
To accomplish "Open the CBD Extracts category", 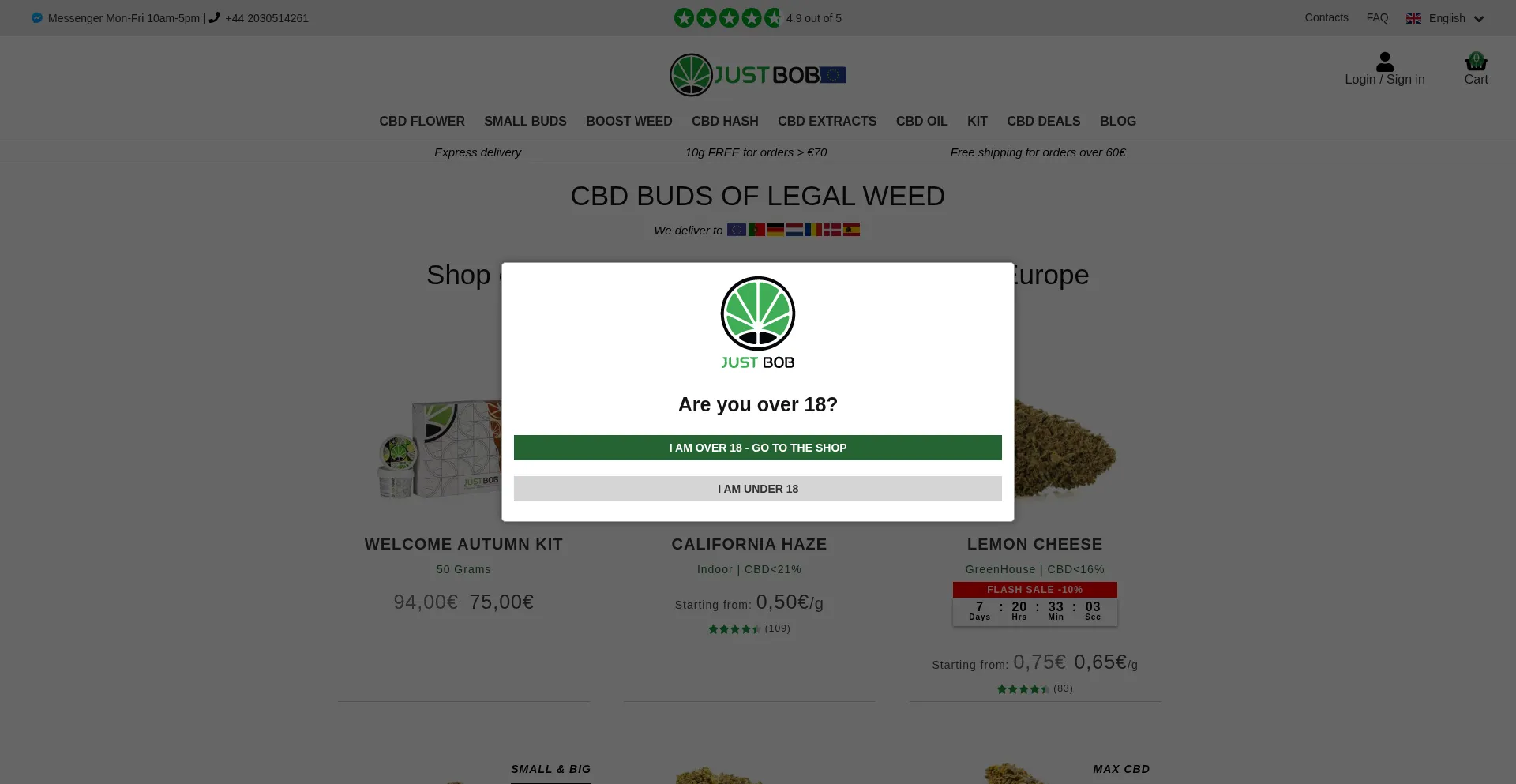I will [x=827, y=121].
